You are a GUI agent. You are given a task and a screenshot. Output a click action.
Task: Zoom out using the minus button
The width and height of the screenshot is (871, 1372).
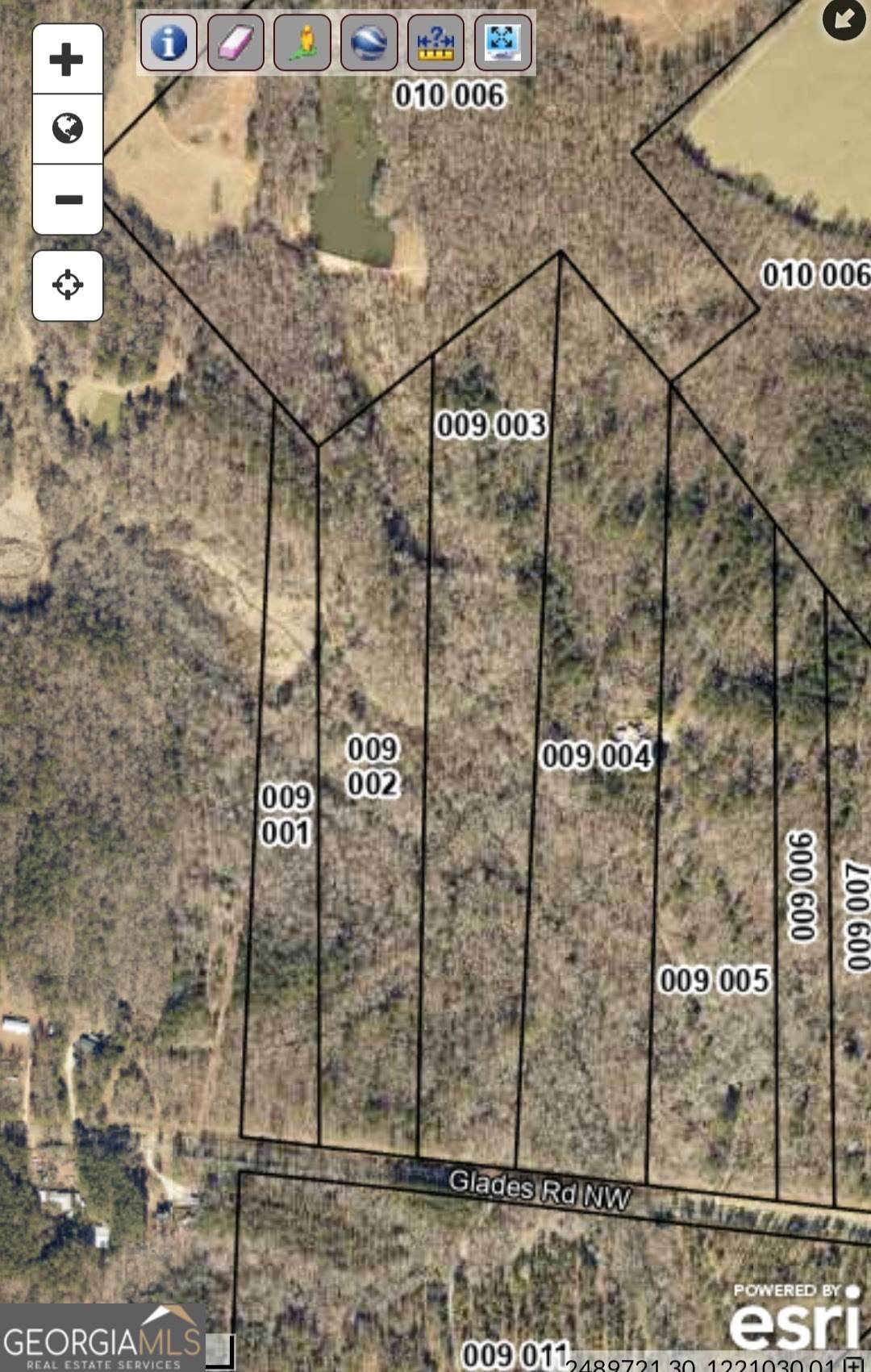[x=68, y=199]
